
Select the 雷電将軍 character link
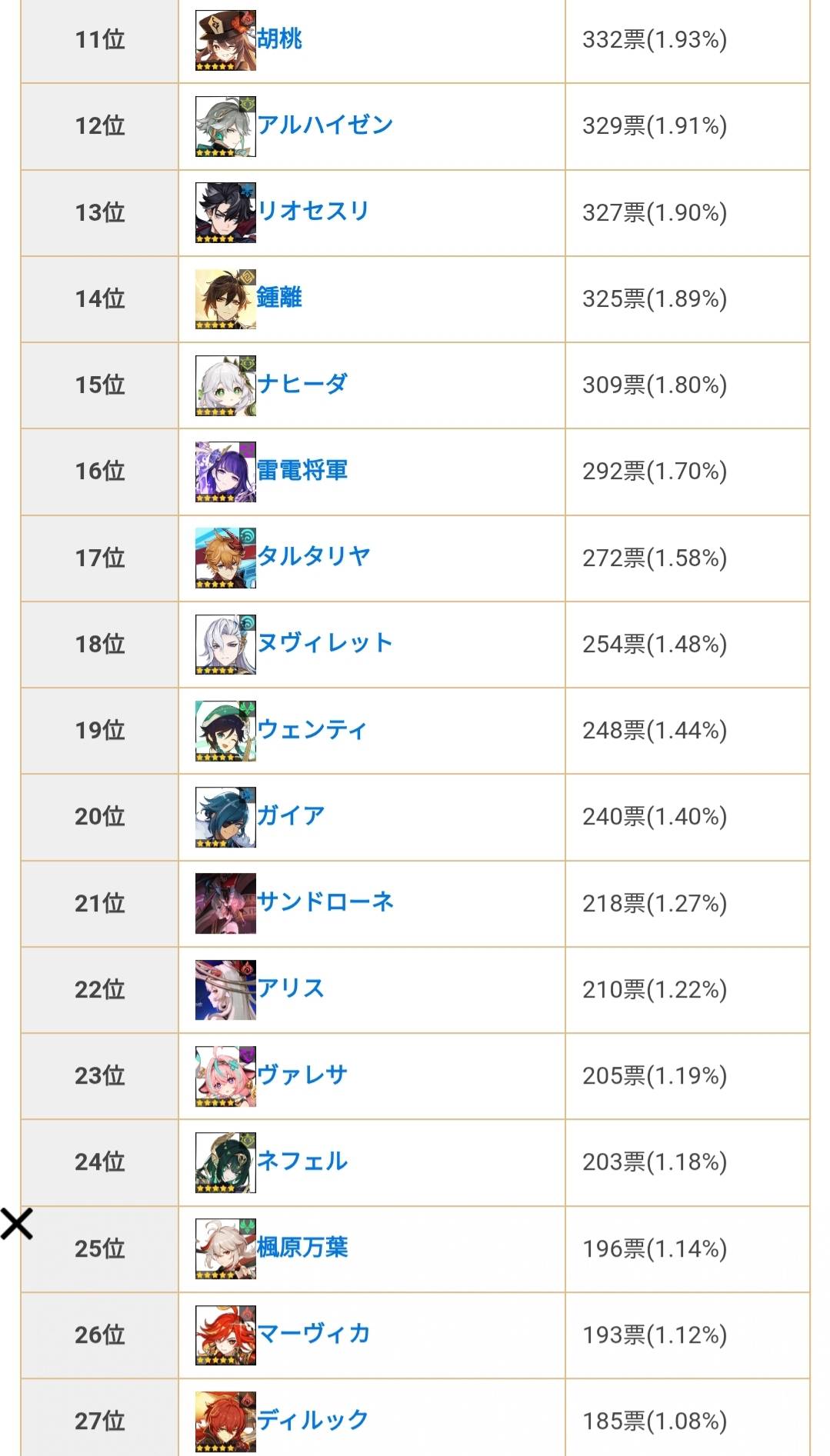click(302, 470)
